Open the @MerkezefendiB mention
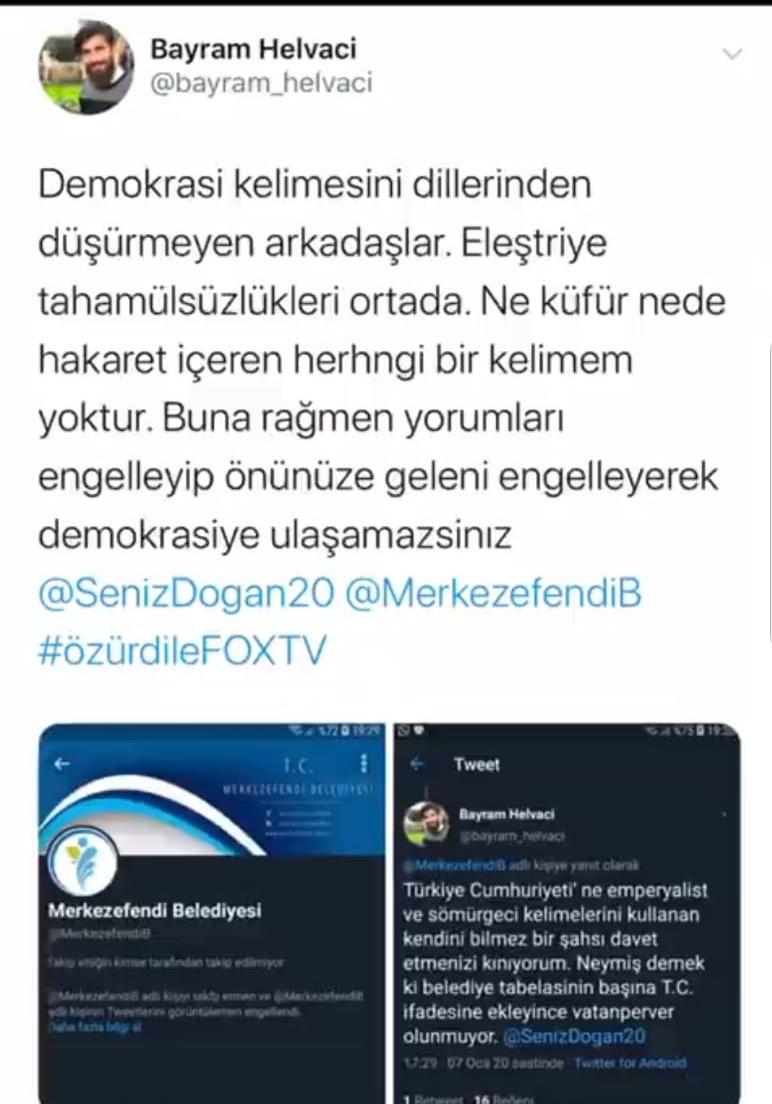The height and width of the screenshot is (1104, 772). (493, 594)
